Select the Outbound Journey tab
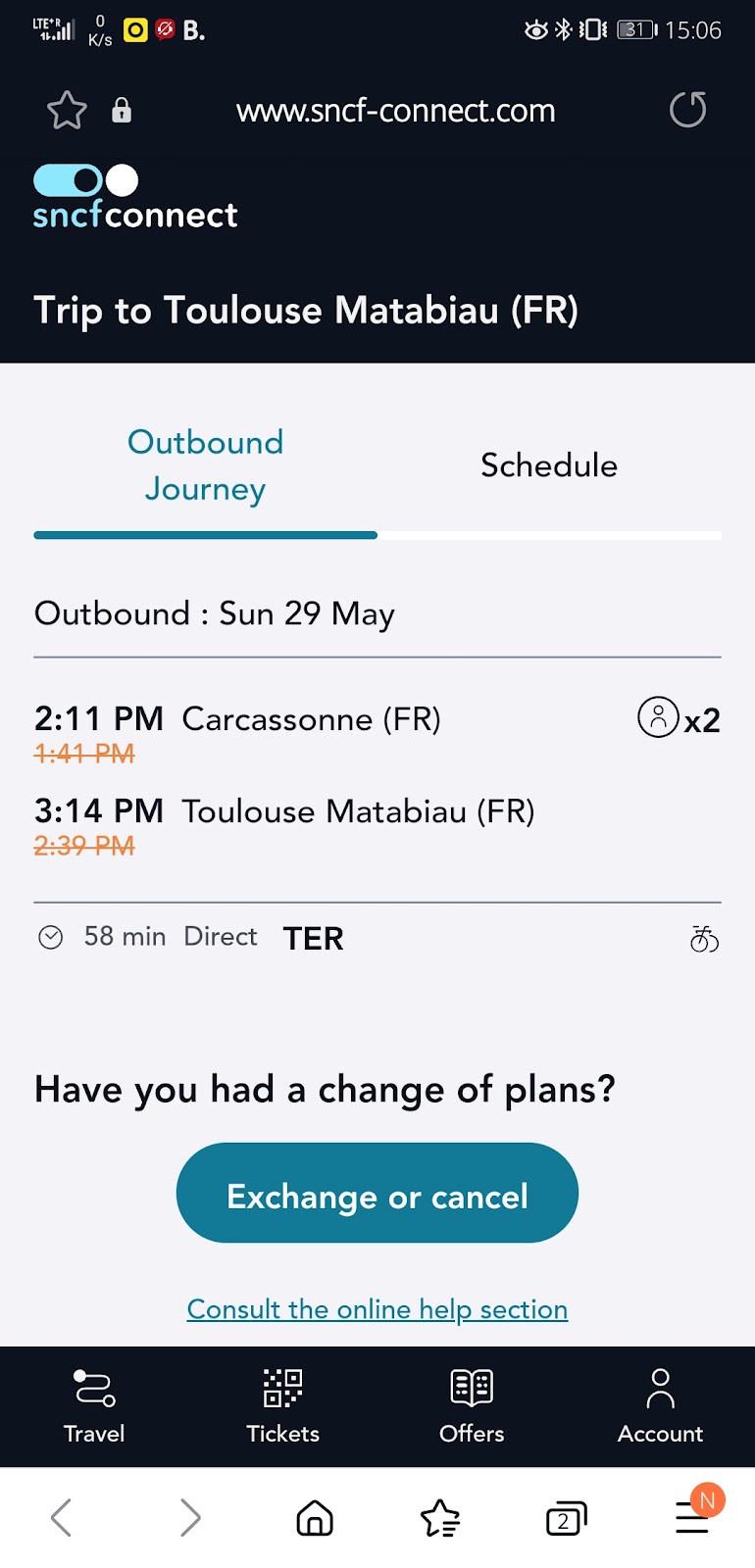755x1568 pixels. [205, 465]
